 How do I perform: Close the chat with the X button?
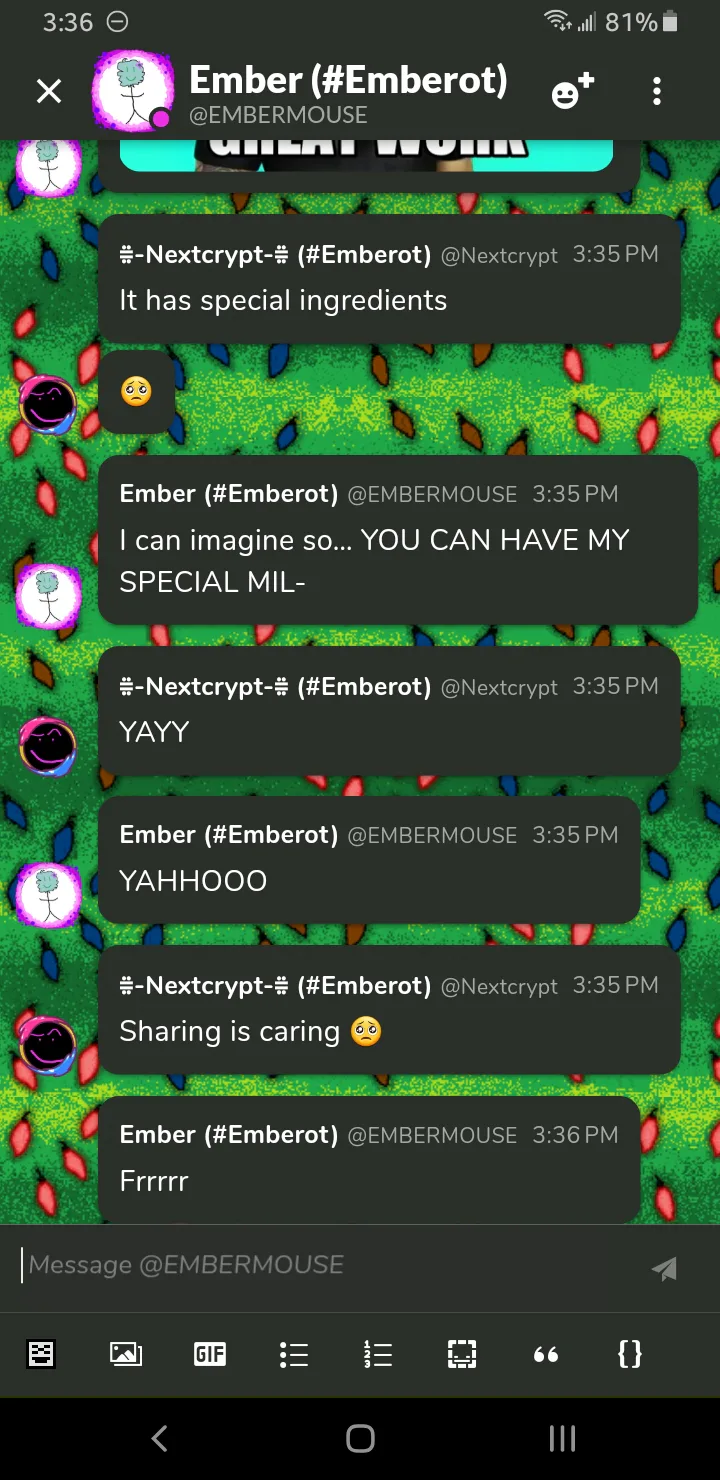pyautogui.click(x=48, y=92)
